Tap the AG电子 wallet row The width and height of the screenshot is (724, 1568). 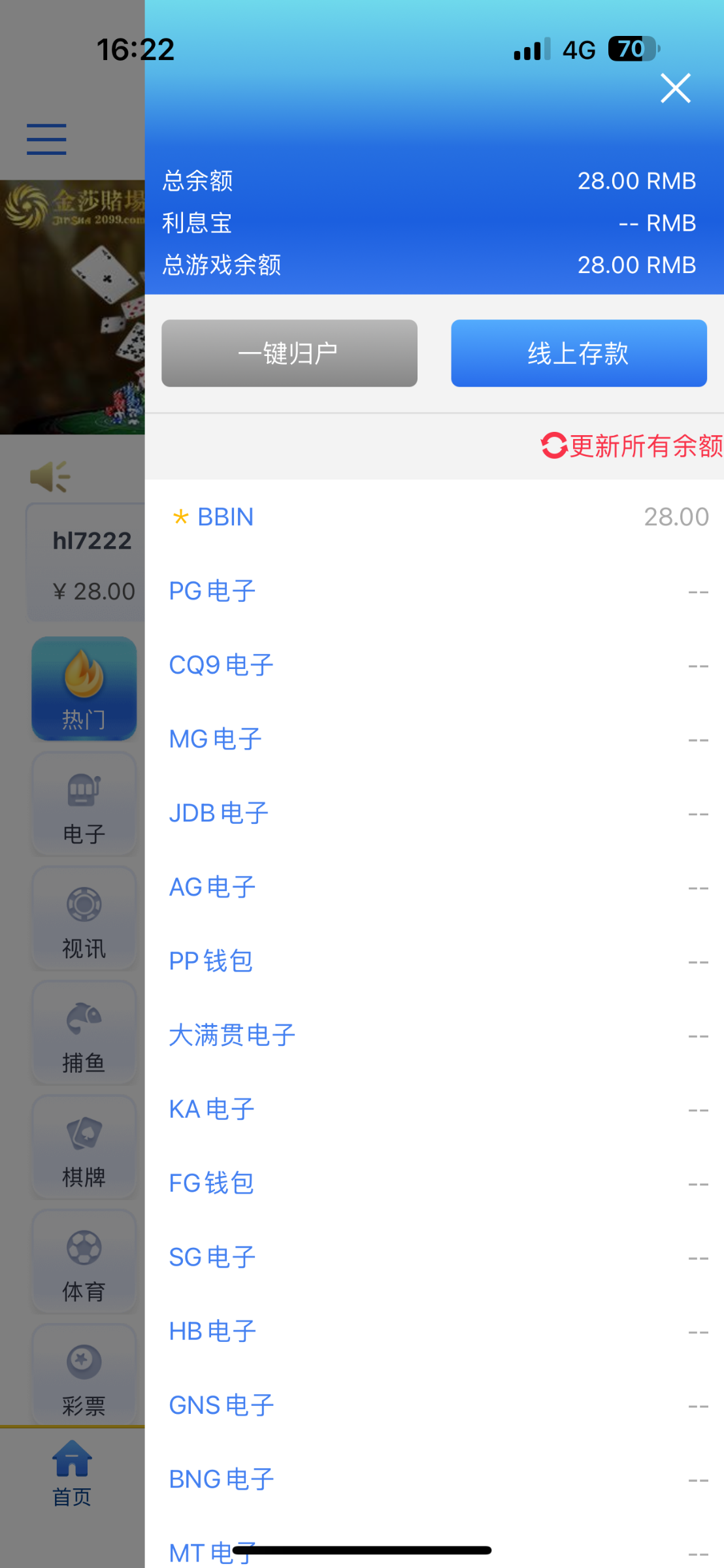coord(435,887)
